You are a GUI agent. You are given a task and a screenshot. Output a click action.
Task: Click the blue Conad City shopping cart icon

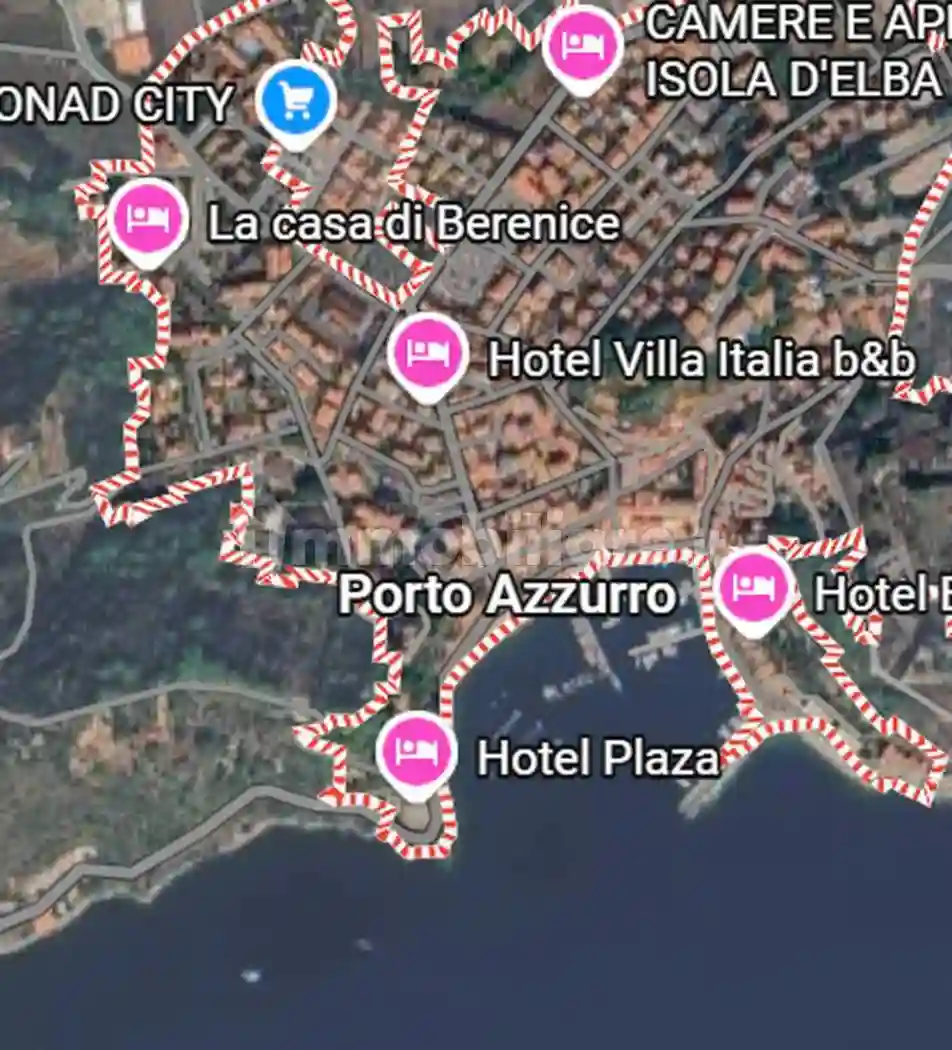coord(295,98)
